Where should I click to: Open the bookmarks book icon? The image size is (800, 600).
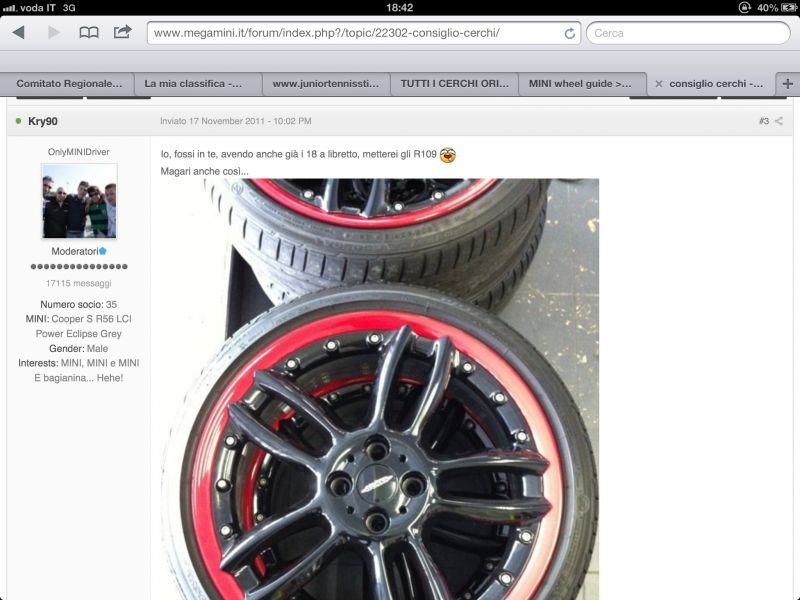[89, 33]
